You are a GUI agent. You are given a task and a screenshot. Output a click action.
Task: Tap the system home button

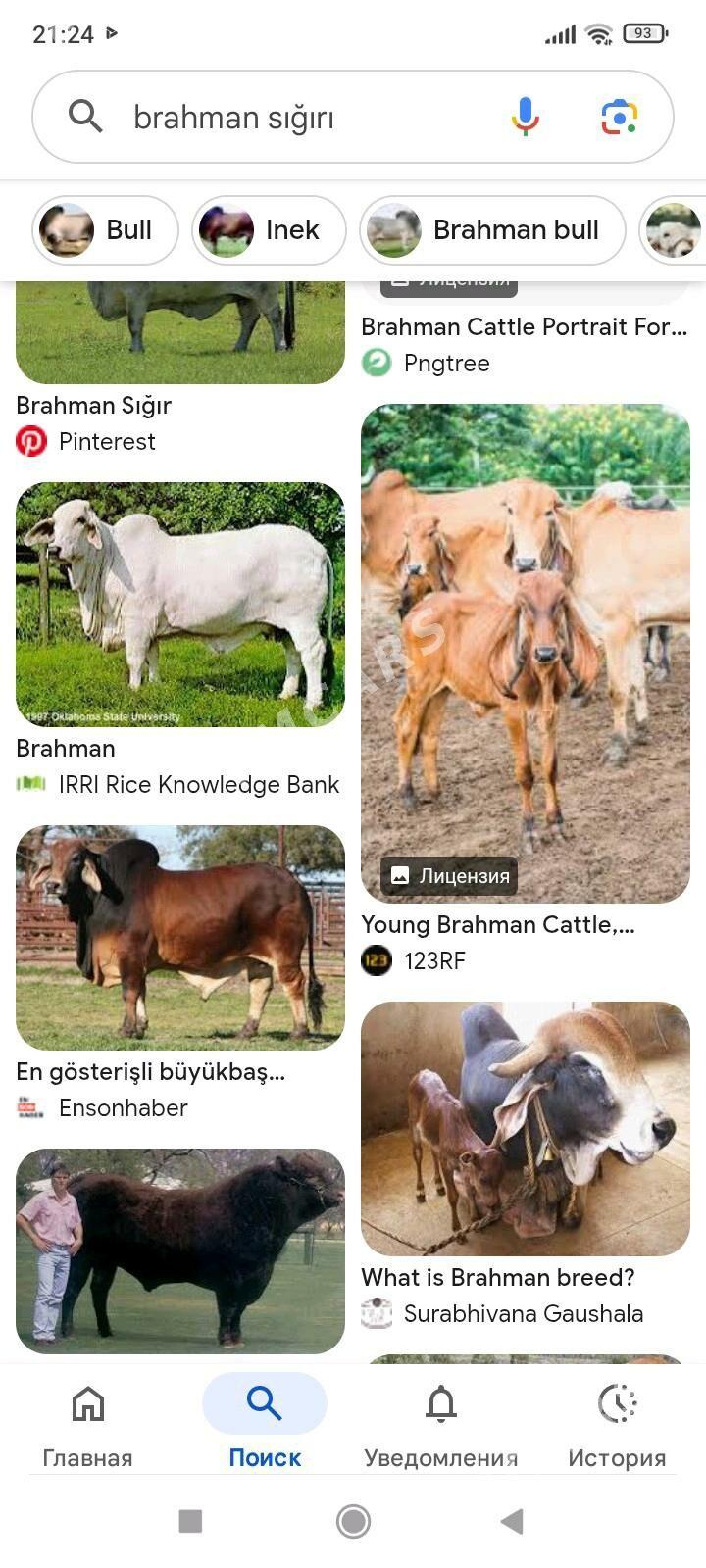click(353, 1521)
